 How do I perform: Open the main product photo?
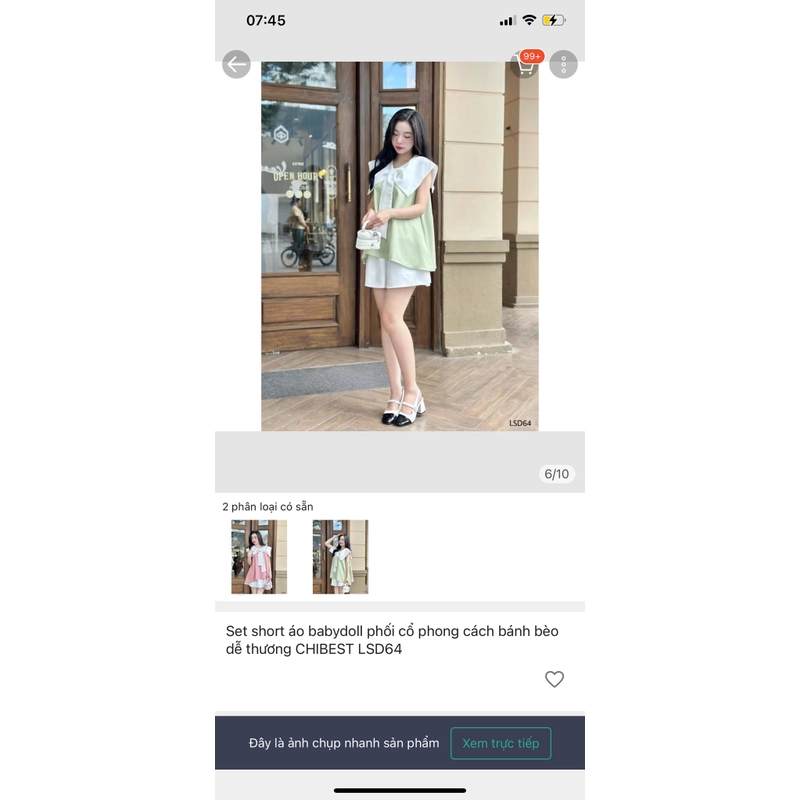pyautogui.click(x=400, y=246)
